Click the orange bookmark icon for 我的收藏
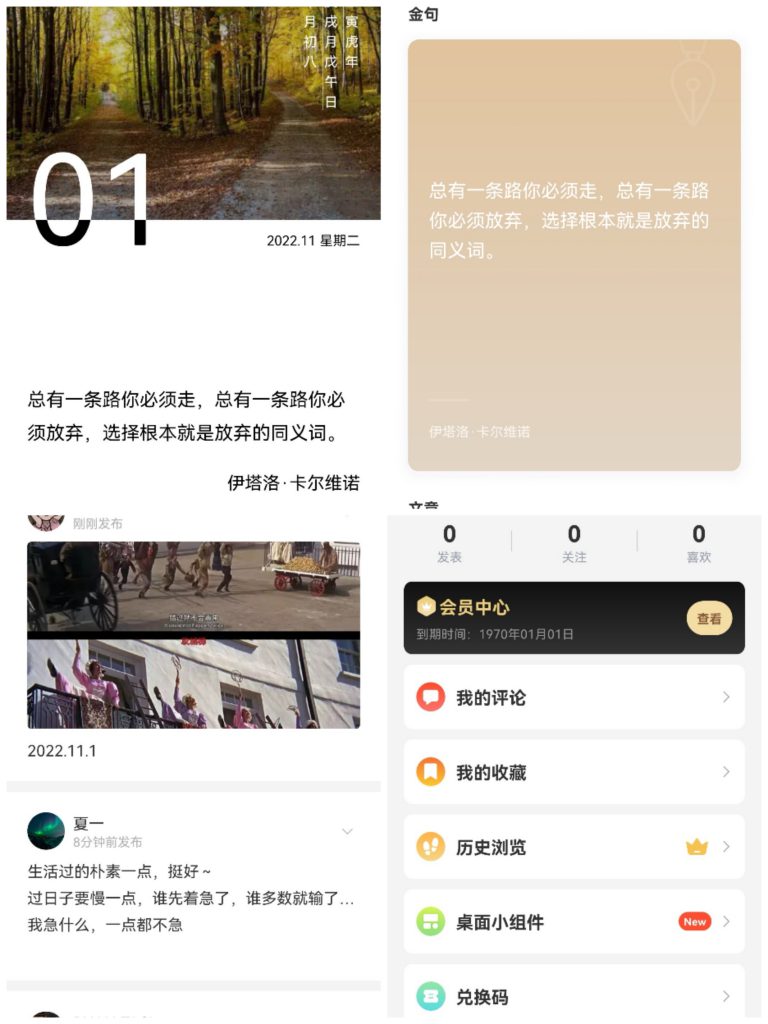Viewport: 768px width, 1024px height. point(430,772)
